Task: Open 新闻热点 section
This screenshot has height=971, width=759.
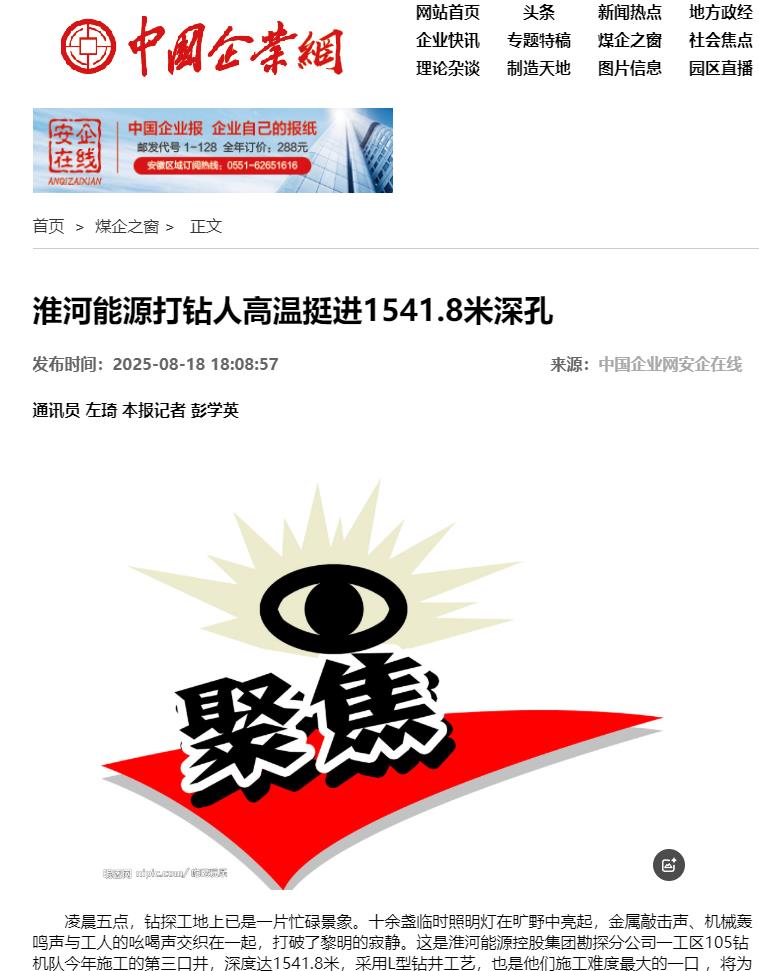Action: [629, 13]
